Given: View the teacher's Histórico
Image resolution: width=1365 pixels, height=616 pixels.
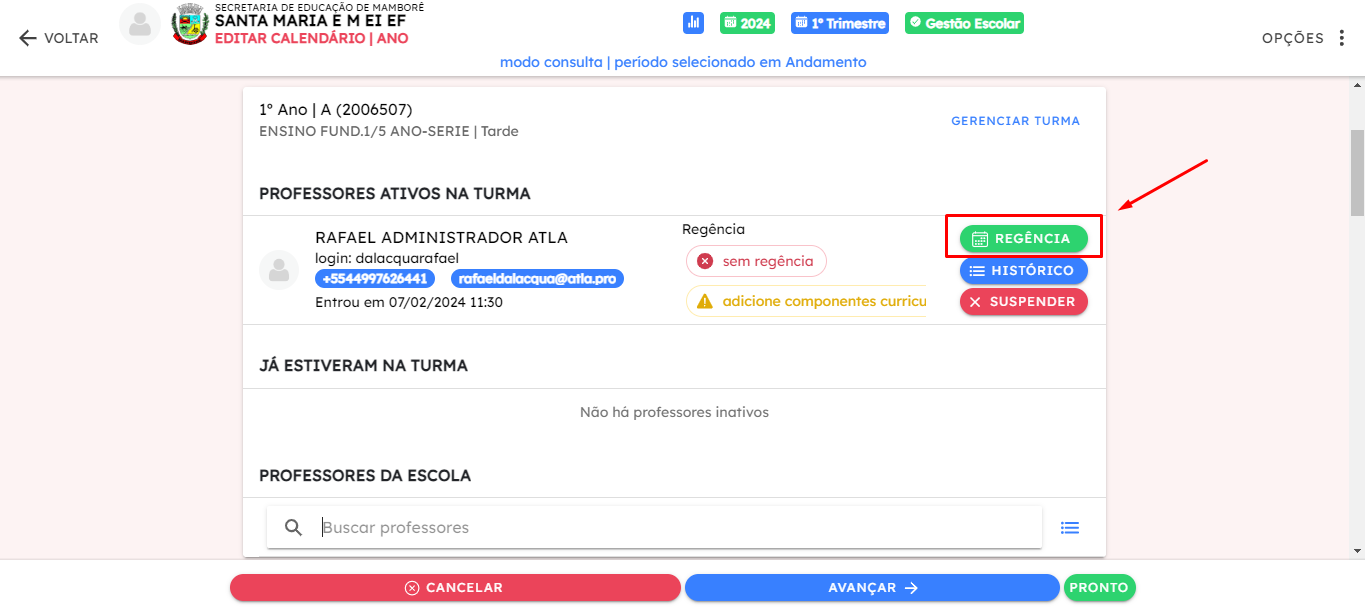Looking at the screenshot, I should (1023, 270).
